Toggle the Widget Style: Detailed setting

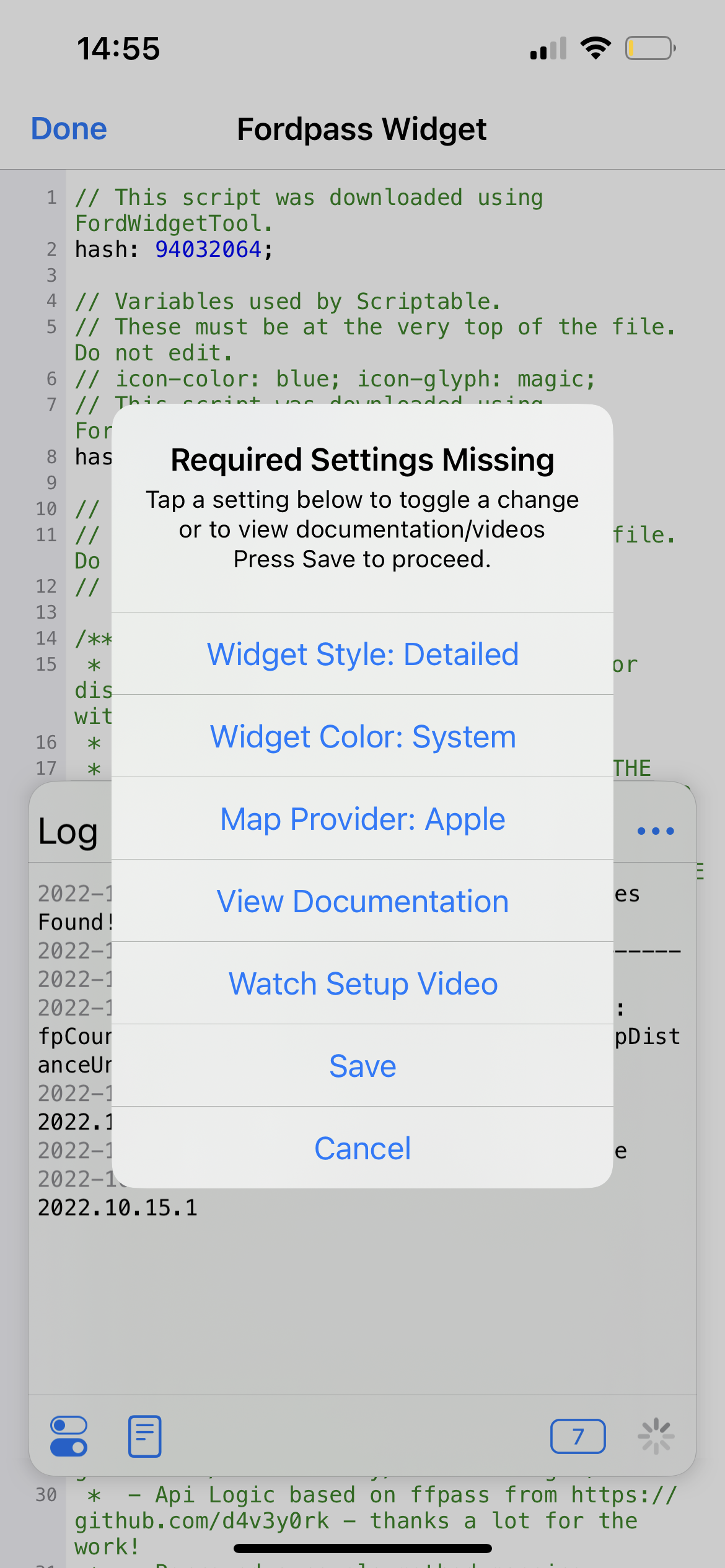click(x=362, y=654)
